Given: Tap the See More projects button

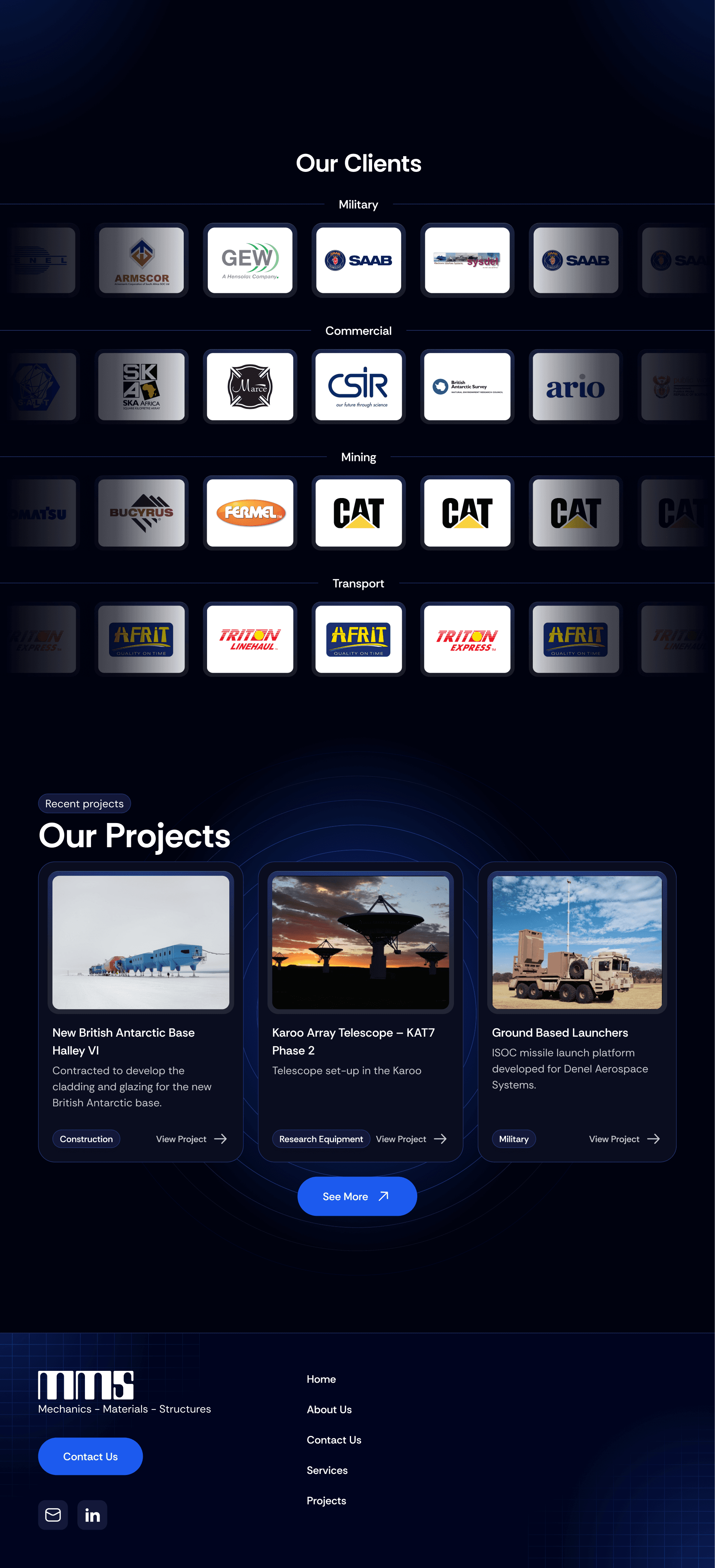Looking at the screenshot, I should [357, 1196].
